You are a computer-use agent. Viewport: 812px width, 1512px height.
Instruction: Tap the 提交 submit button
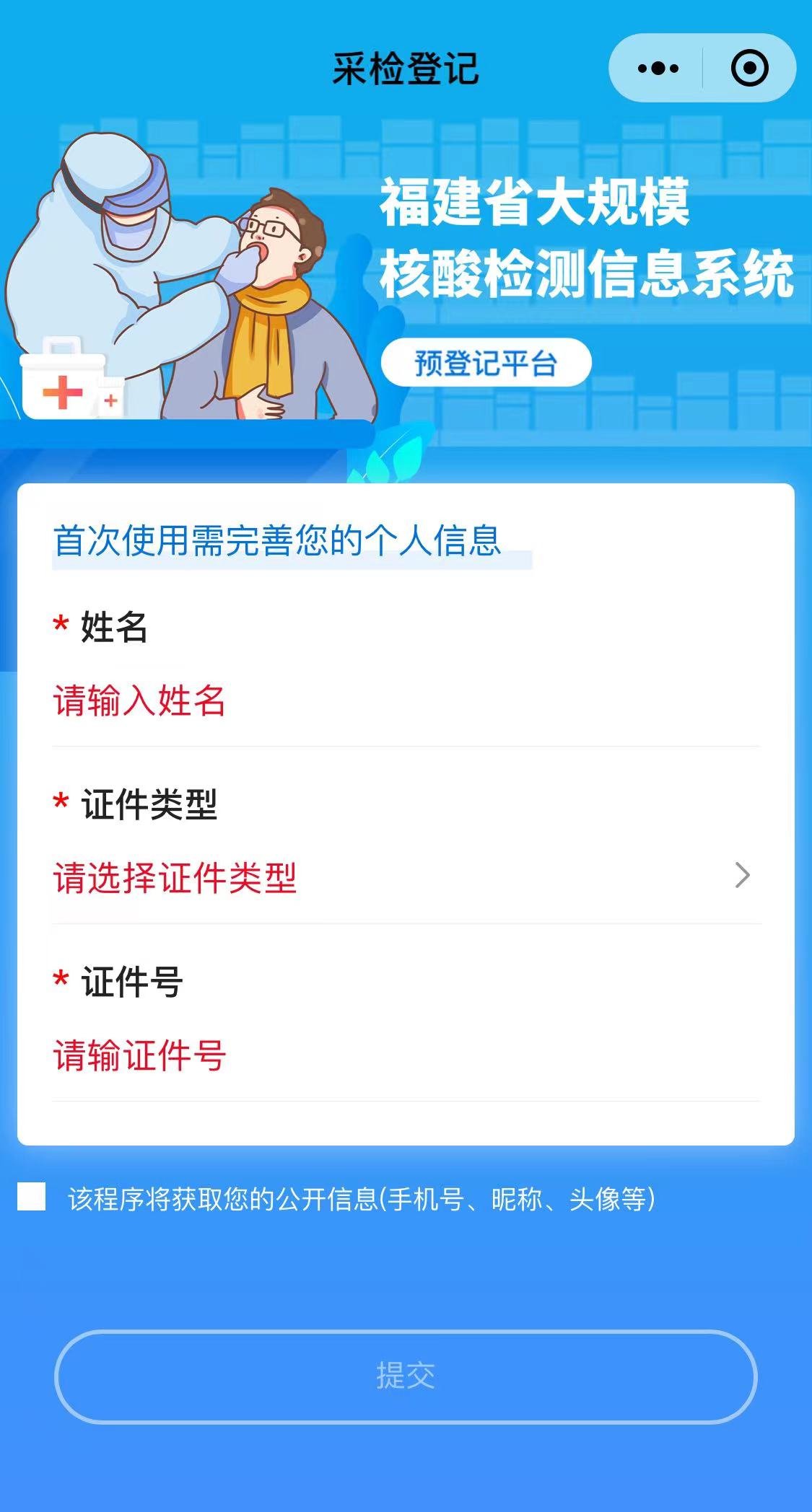pyautogui.click(x=406, y=1376)
